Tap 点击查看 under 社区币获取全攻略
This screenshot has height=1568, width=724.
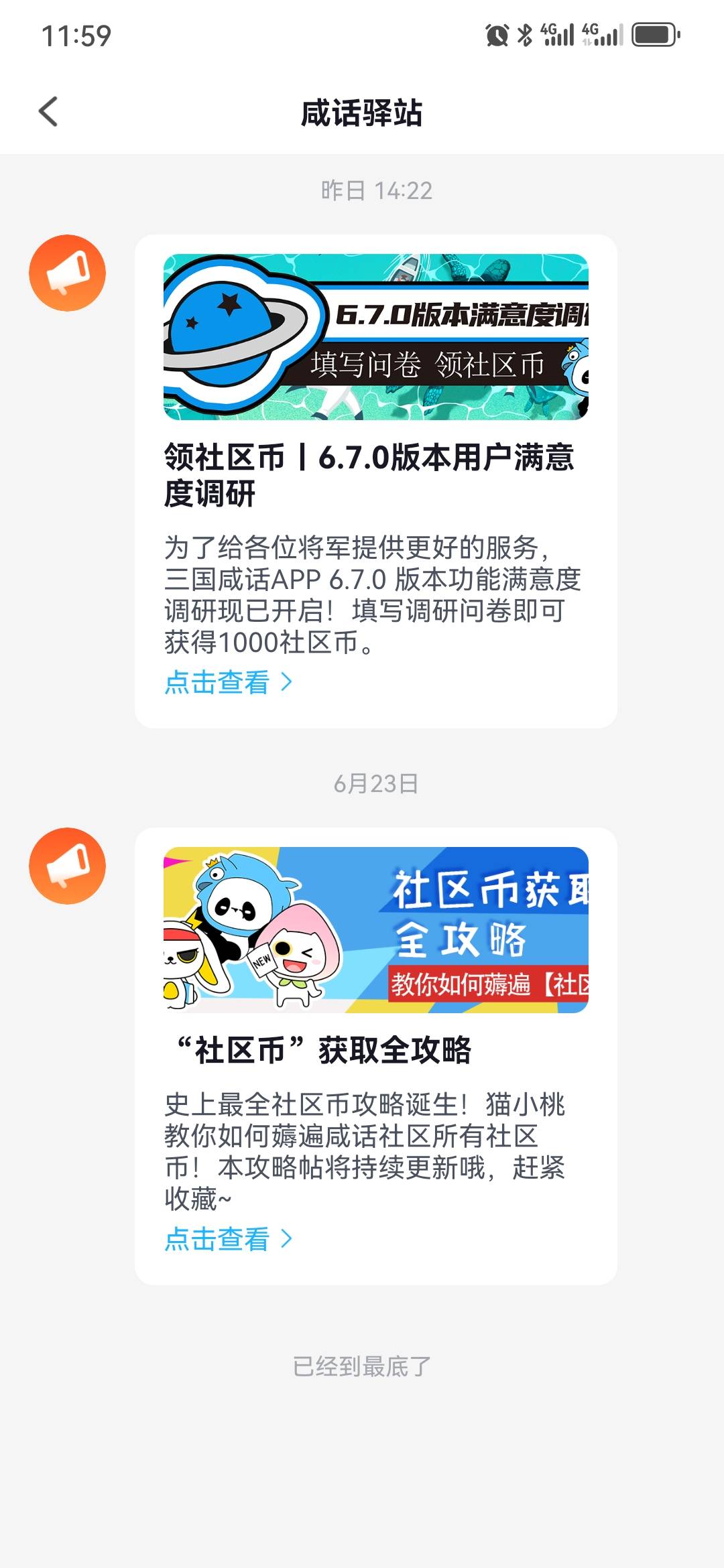coord(228,1239)
